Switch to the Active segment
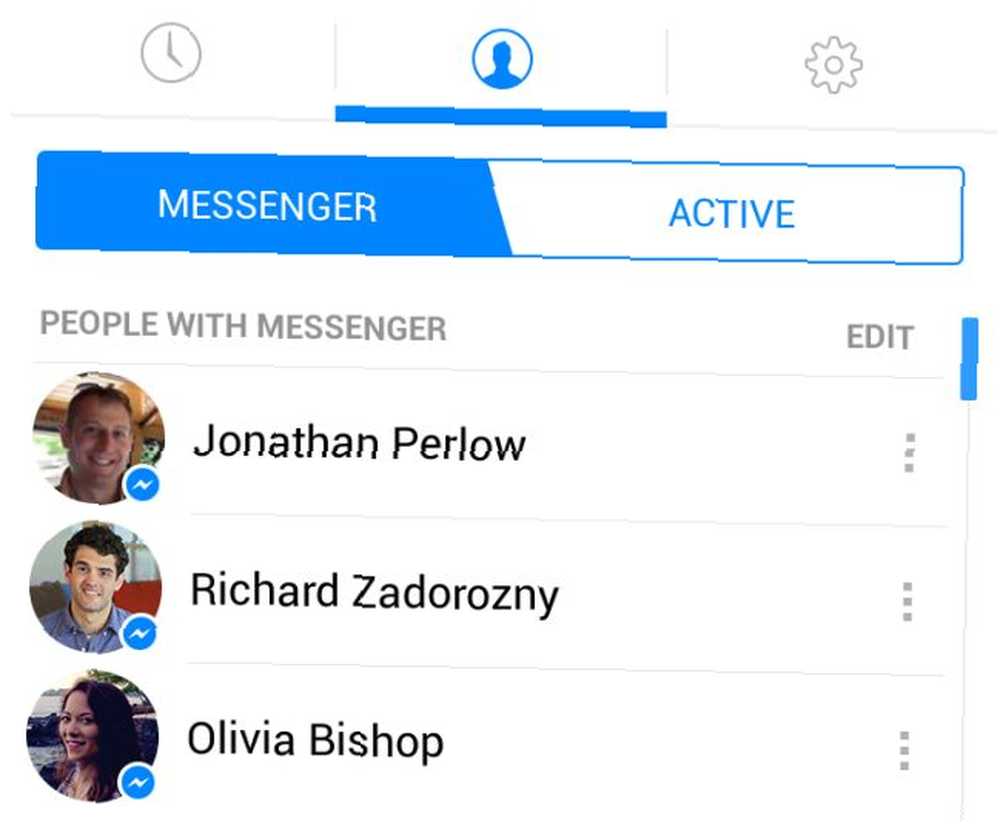This screenshot has width=1000, height=824. pyautogui.click(x=732, y=214)
